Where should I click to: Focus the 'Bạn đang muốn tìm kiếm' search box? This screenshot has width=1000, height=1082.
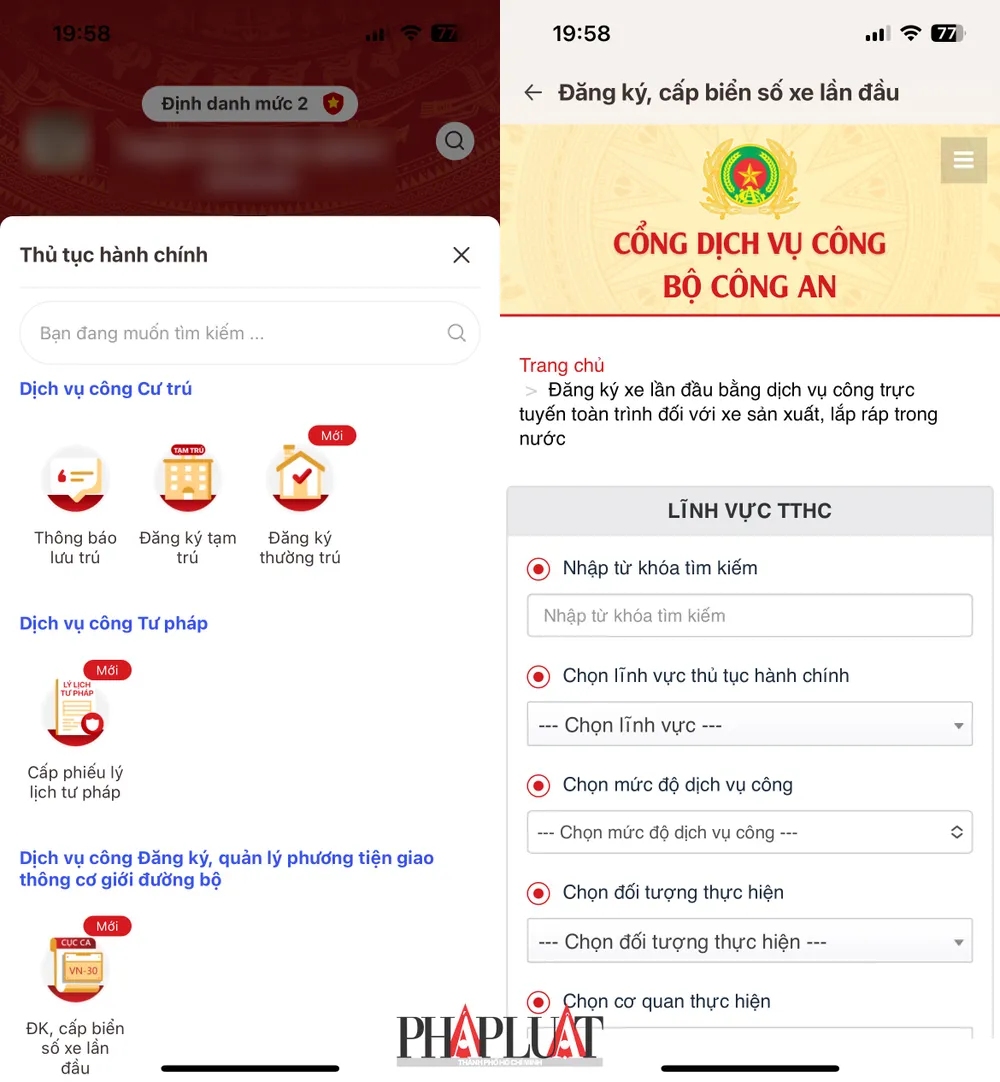click(x=240, y=333)
